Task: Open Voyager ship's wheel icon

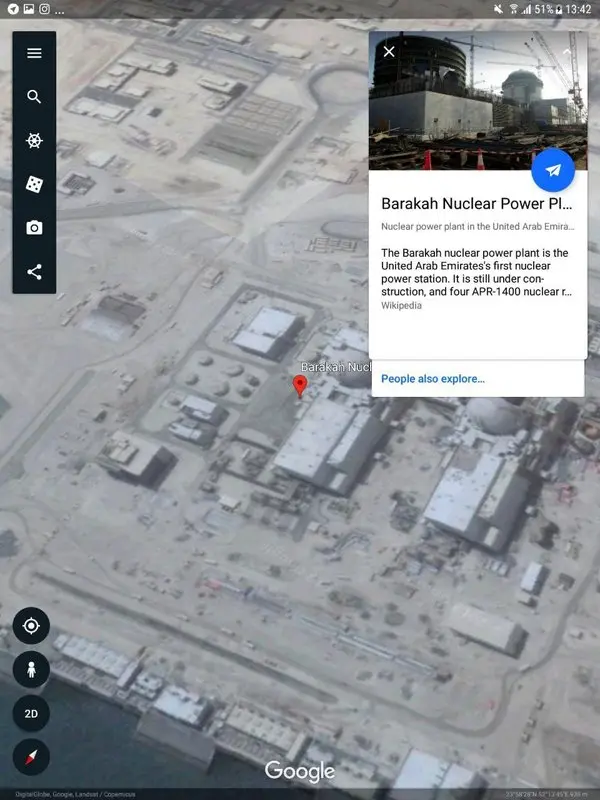Action: pyautogui.click(x=34, y=141)
